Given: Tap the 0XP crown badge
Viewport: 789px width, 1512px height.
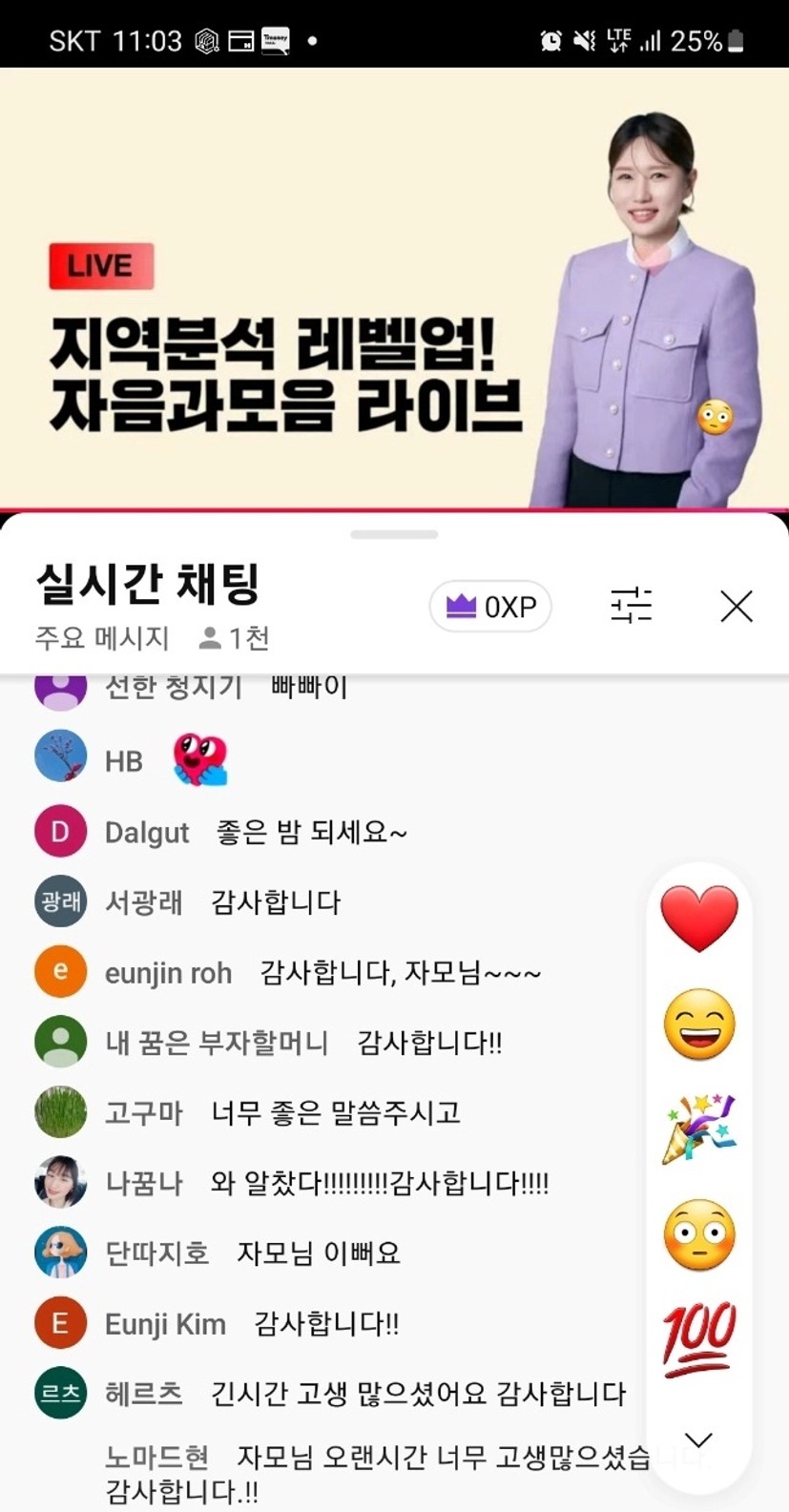Looking at the screenshot, I should pos(490,606).
